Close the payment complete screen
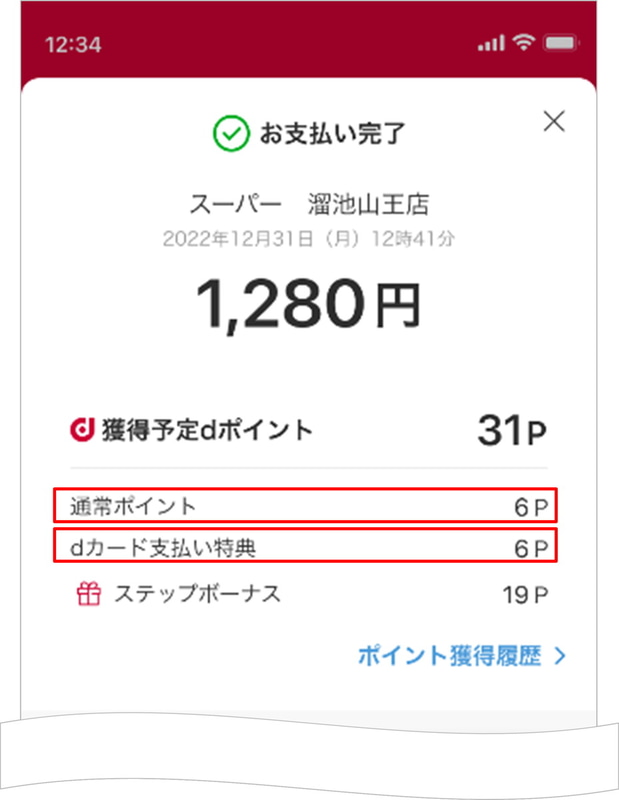The width and height of the screenshot is (619, 800). click(553, 122)
